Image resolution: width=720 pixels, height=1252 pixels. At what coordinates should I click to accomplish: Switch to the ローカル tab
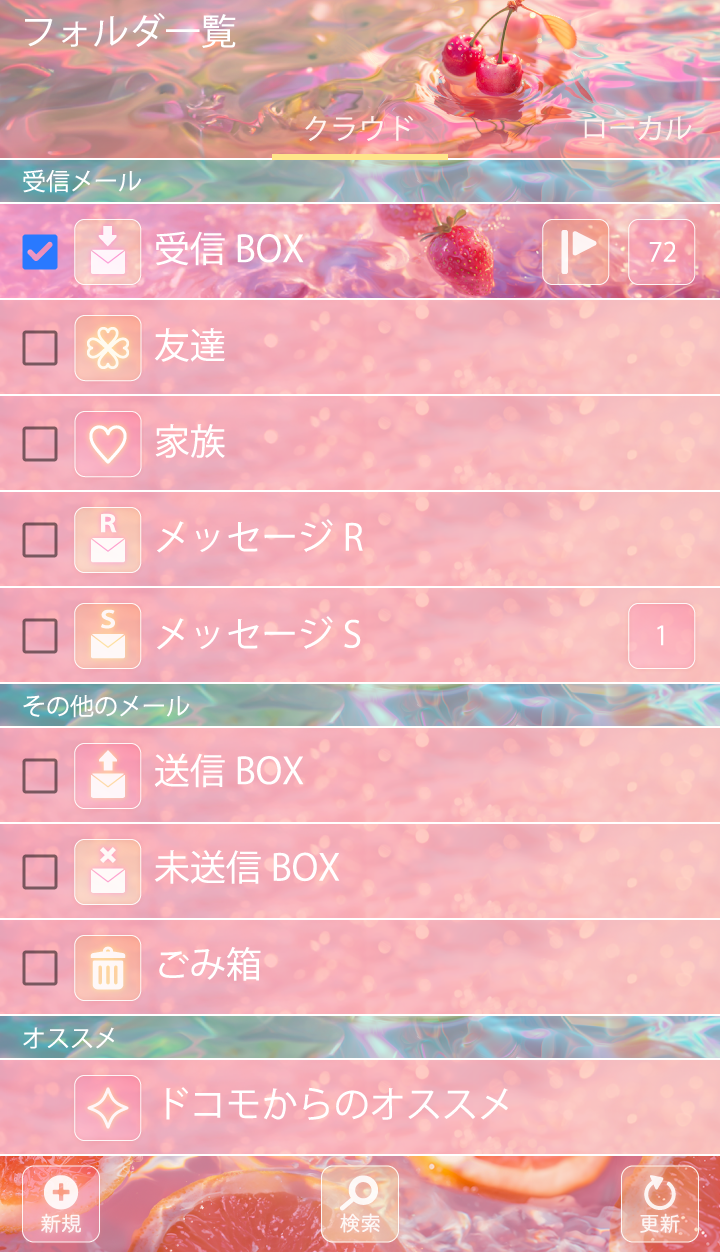coord(636,128)
